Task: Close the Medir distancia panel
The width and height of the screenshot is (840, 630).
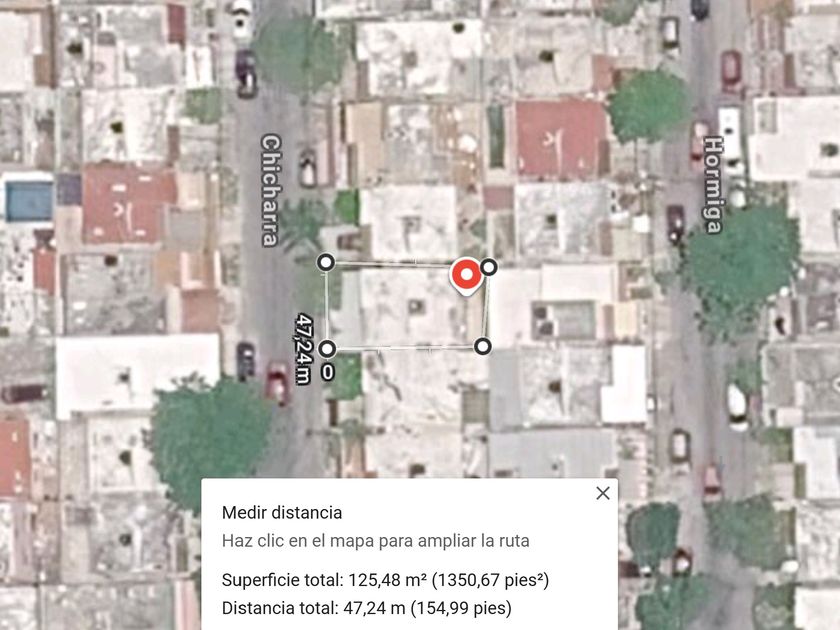Action: point(603,493)
